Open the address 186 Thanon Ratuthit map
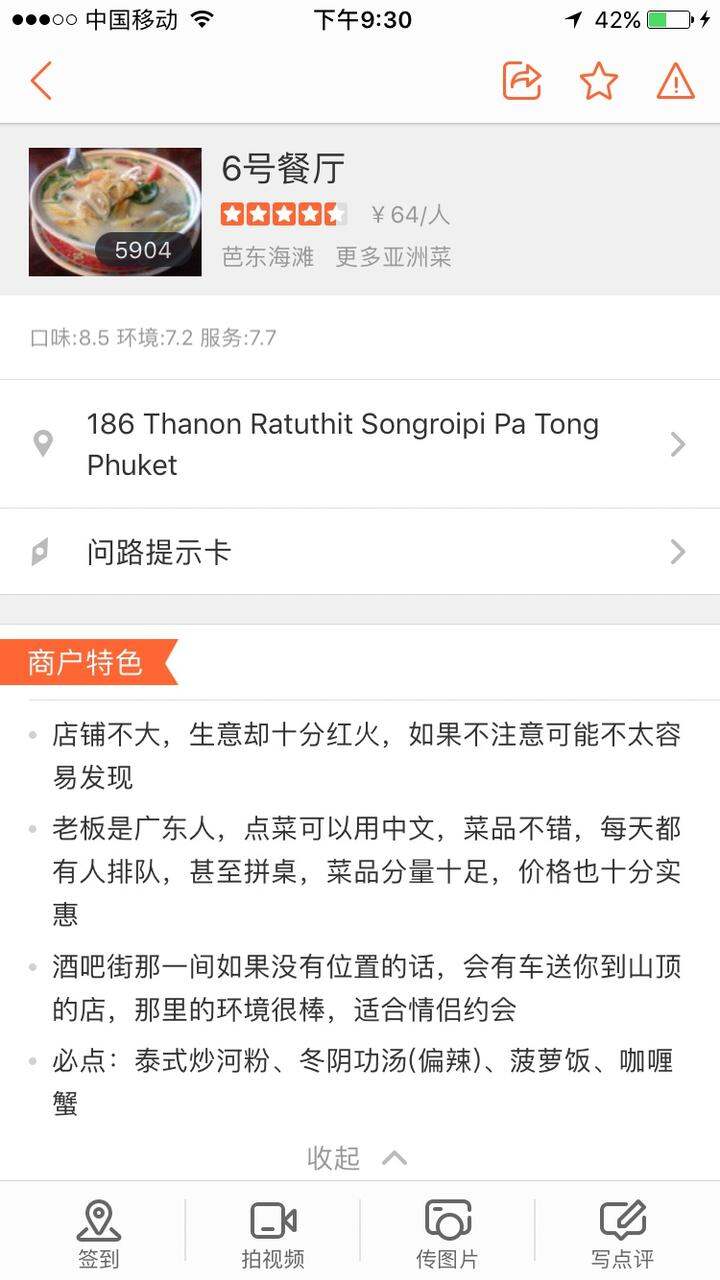Viewport: 720px width, 1280px height. coord(360,444)
